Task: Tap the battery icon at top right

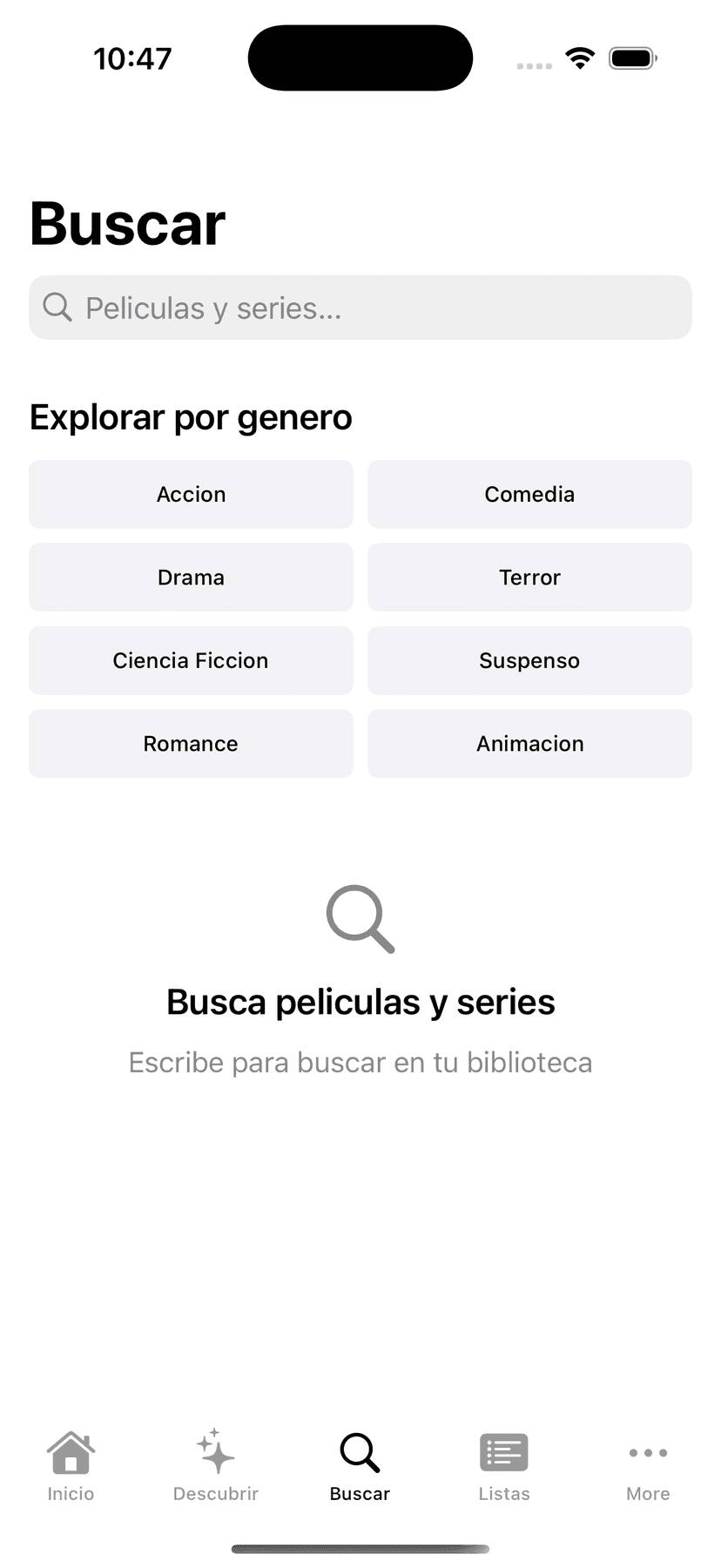Action: coord(632,57)
